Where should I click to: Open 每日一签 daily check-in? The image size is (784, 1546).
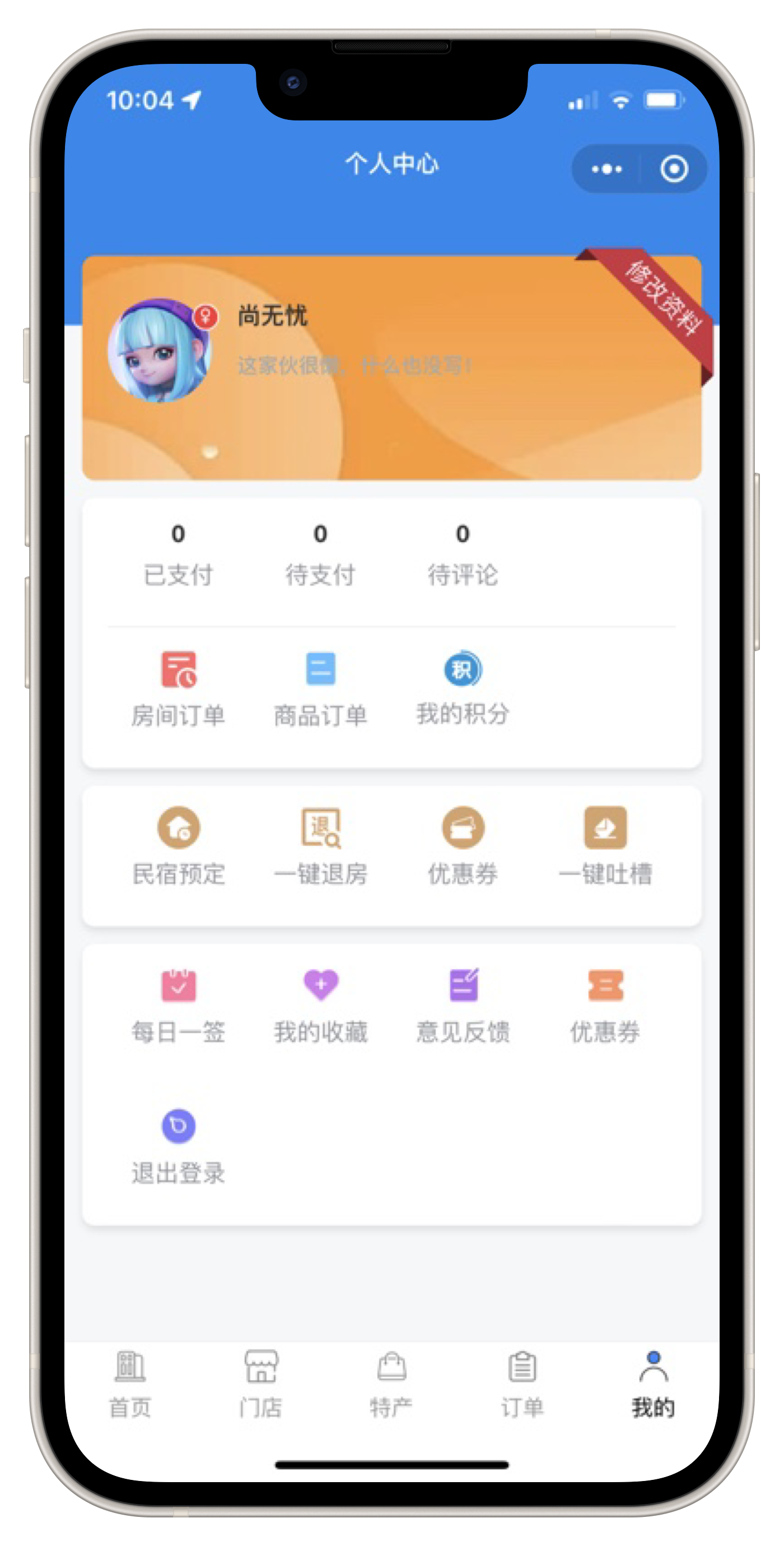click(178, 1005)
